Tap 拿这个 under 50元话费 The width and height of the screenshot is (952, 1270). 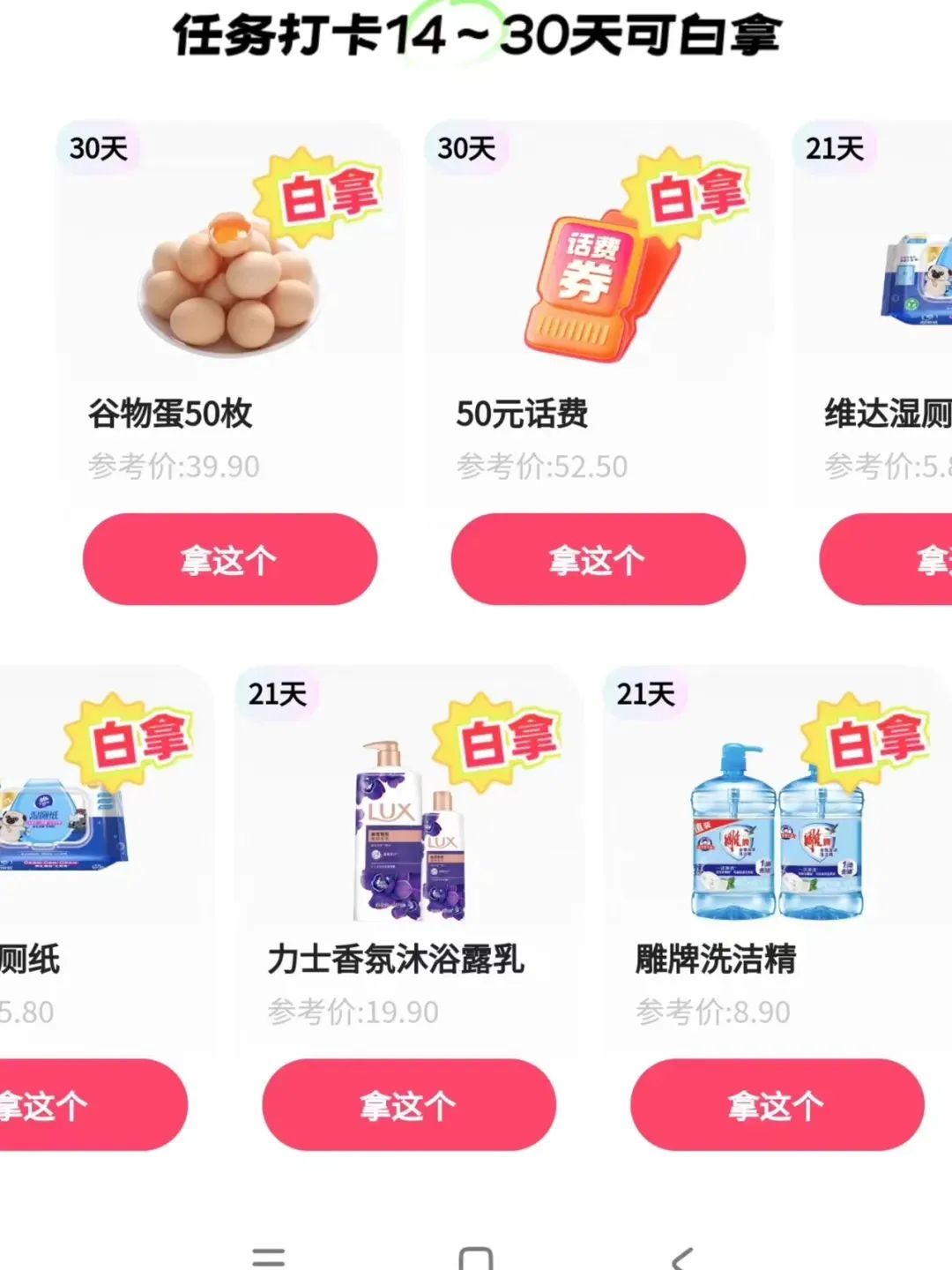pos(598,559)
